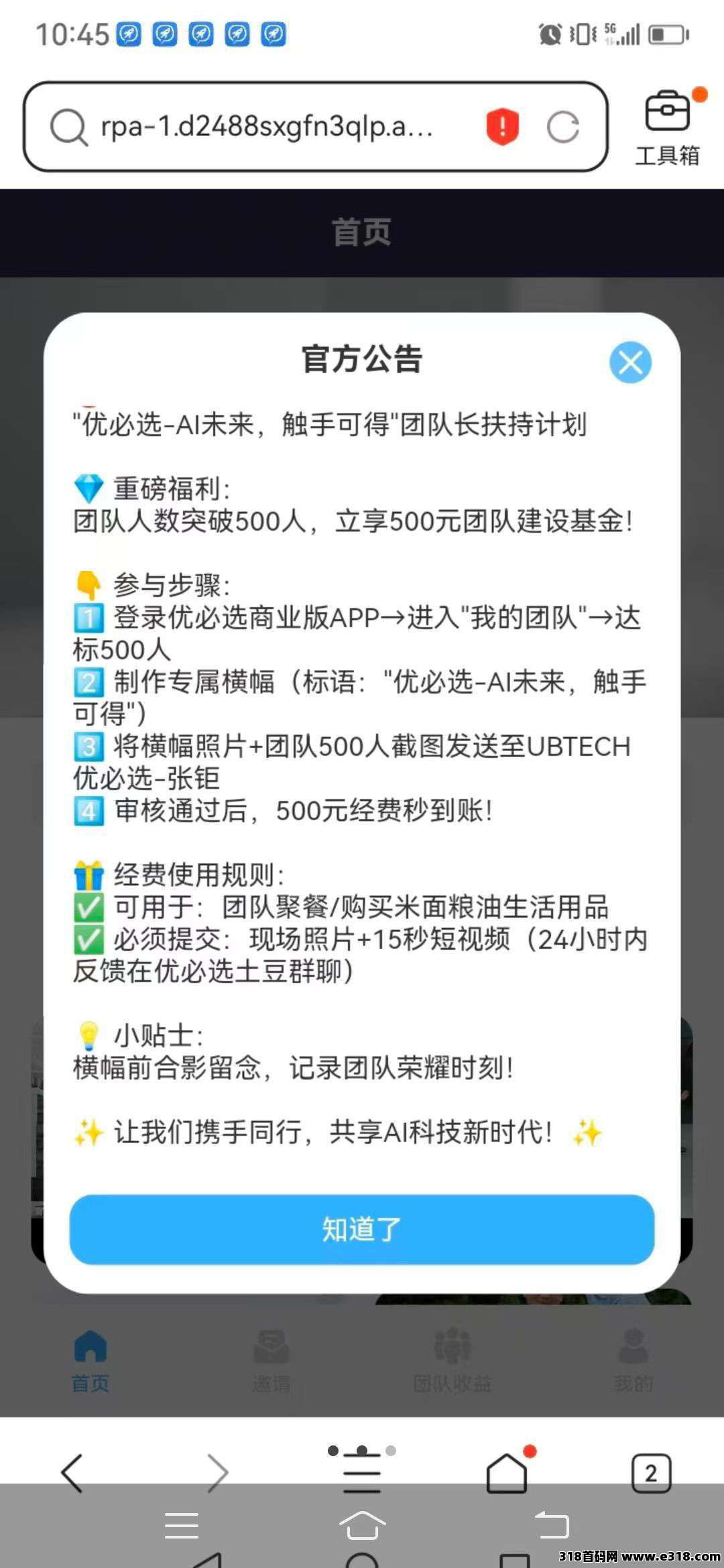Open the red security shield warning
Screen dimensions: 724x1568
502,127
